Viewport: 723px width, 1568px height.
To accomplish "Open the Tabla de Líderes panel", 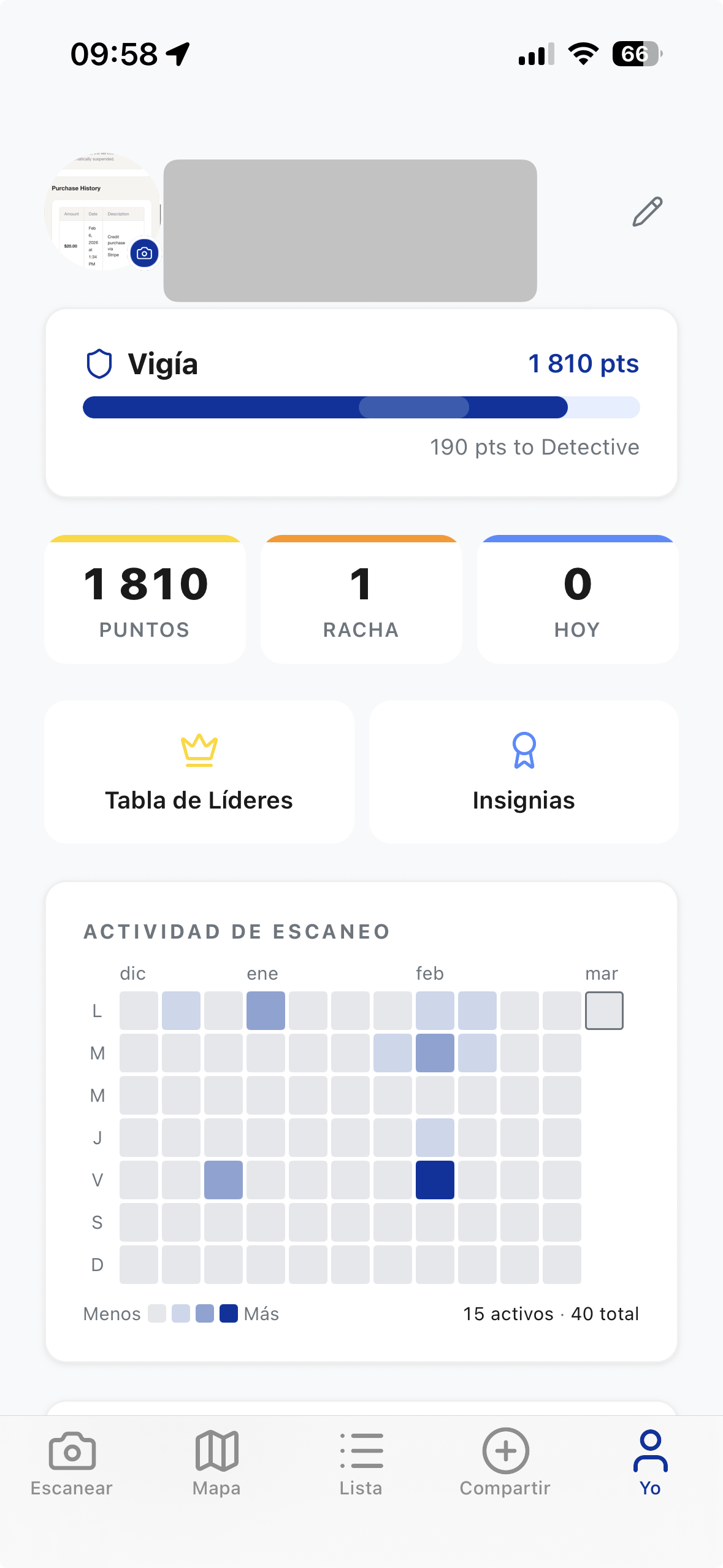I will [199, 799].
